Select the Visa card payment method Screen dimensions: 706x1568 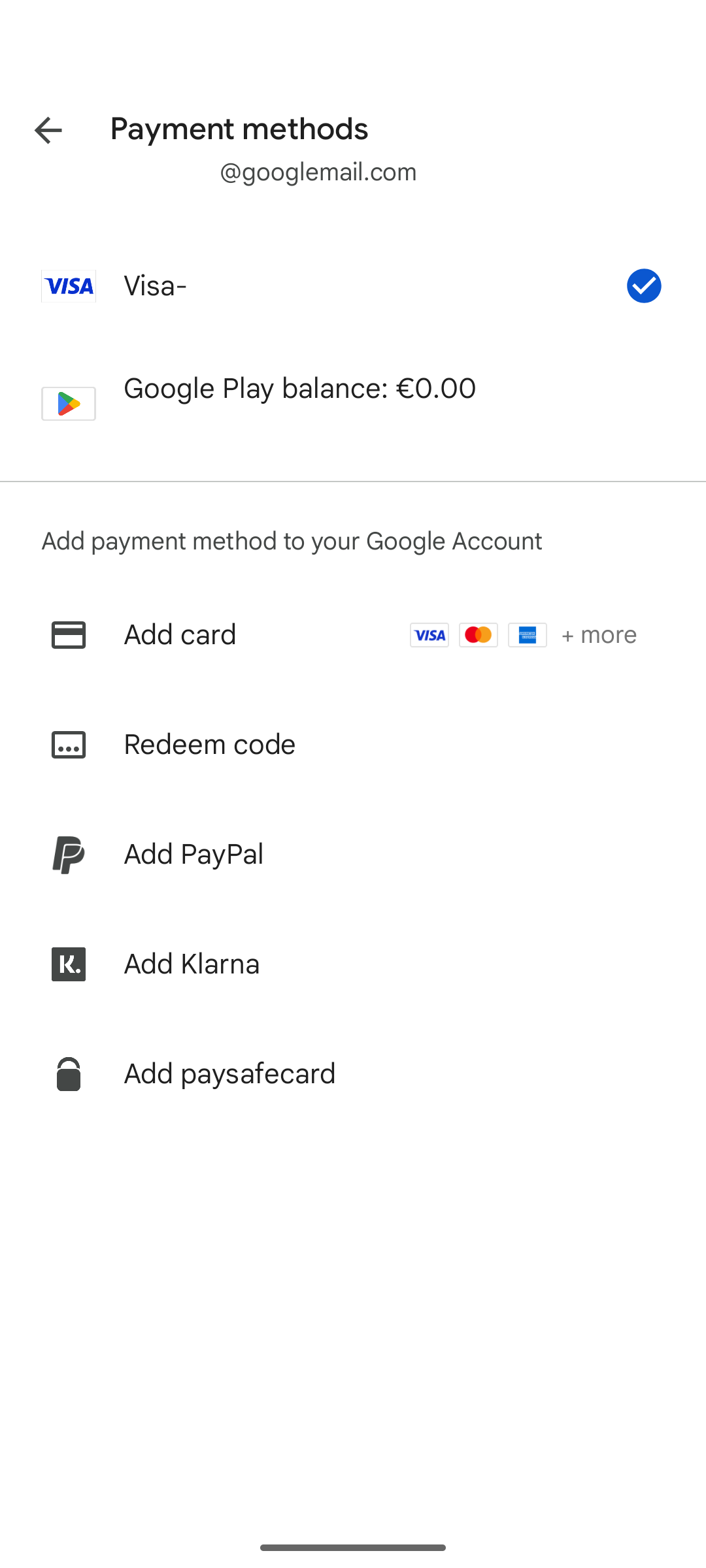coord(353,286)
